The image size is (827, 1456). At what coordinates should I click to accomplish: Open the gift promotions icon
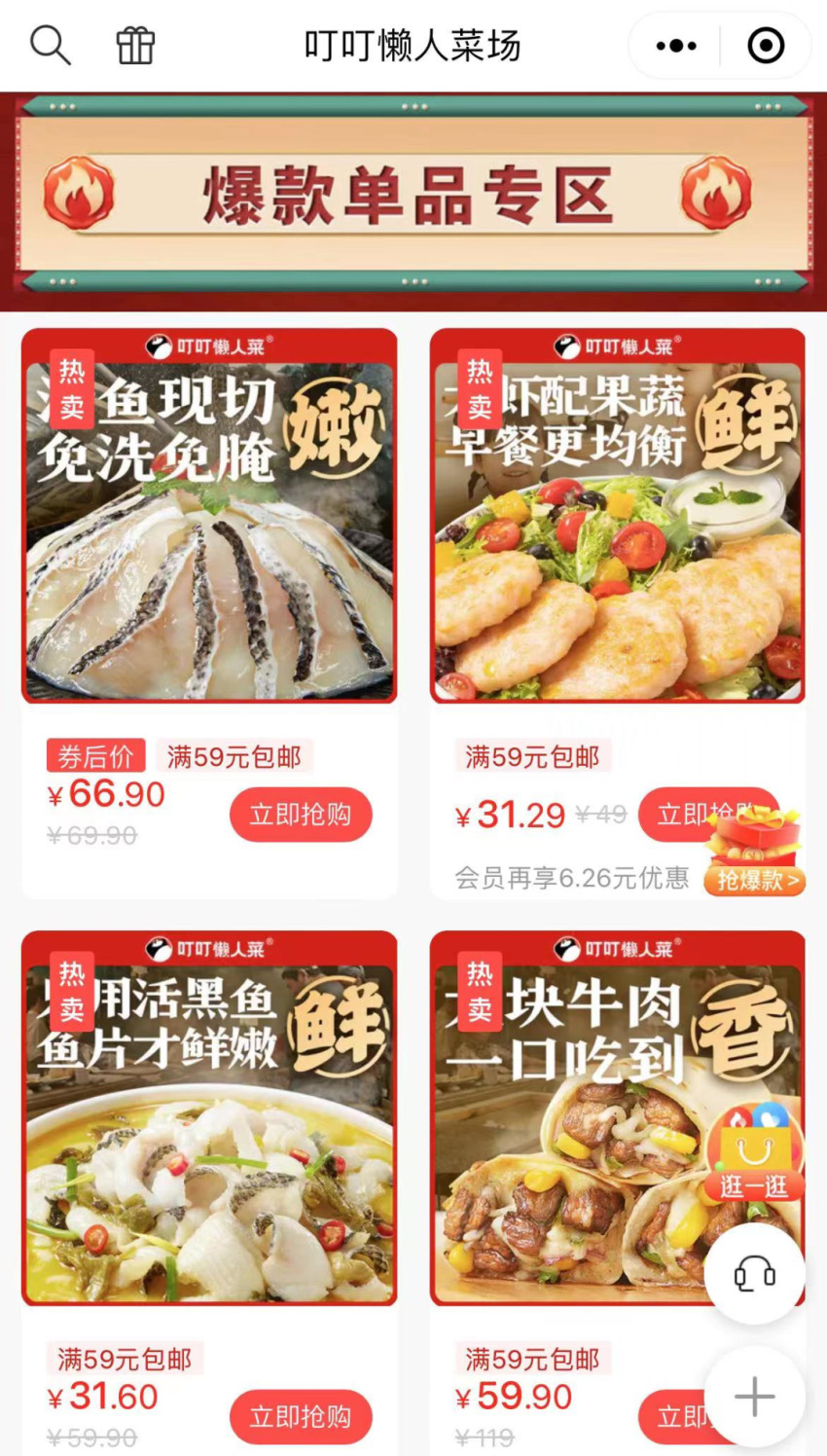click(136, 44)
